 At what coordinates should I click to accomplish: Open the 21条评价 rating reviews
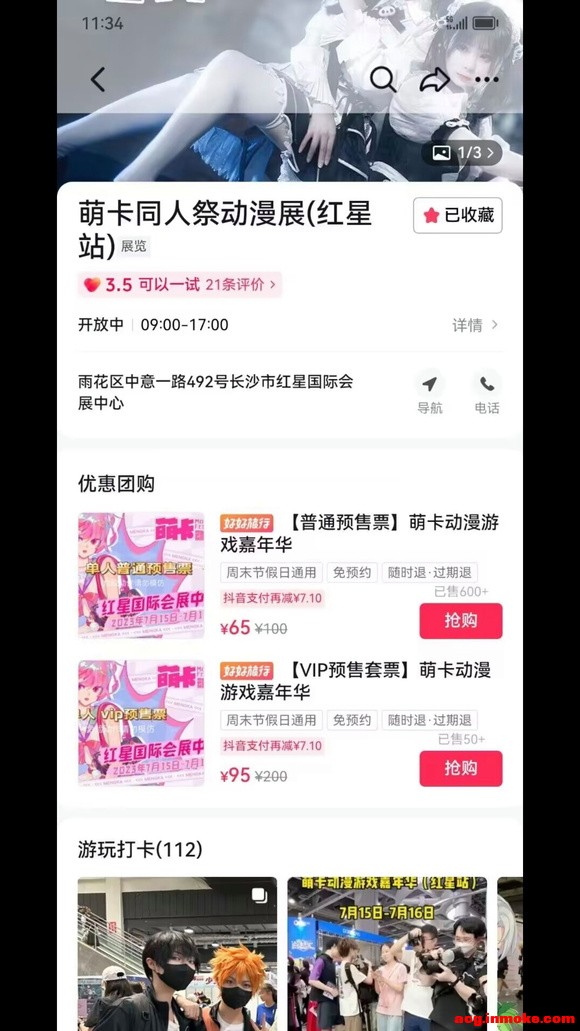click(x=239, y=284)
